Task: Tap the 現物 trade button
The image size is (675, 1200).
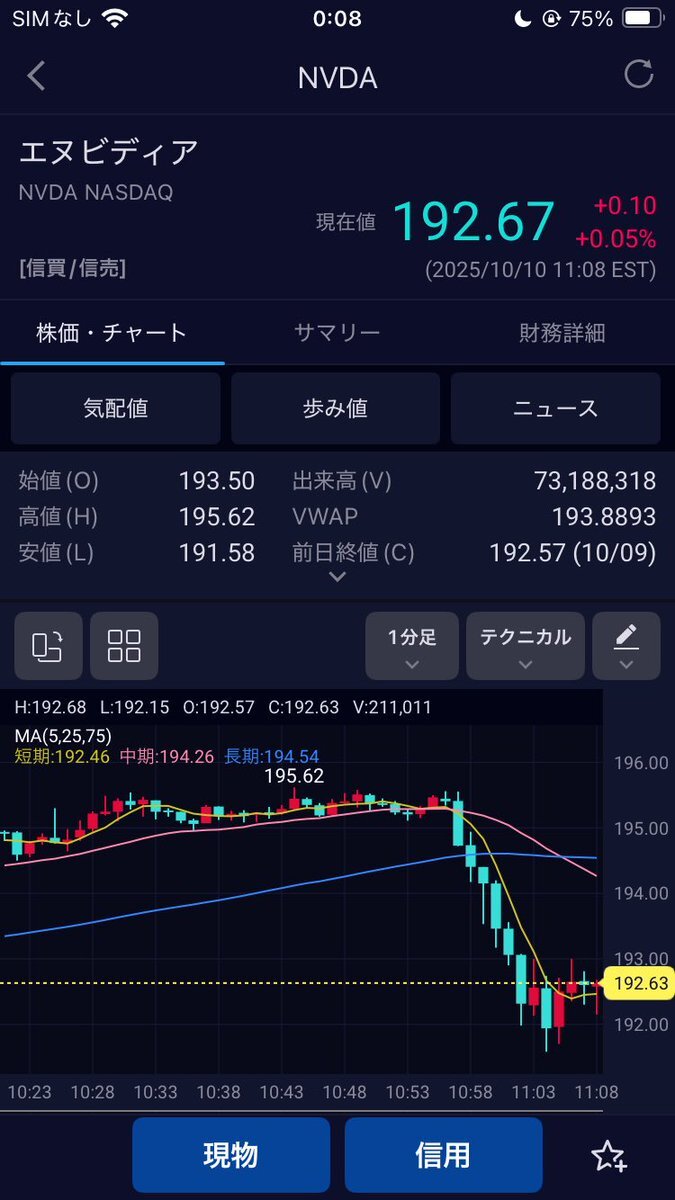Action: coord(231,1155)
